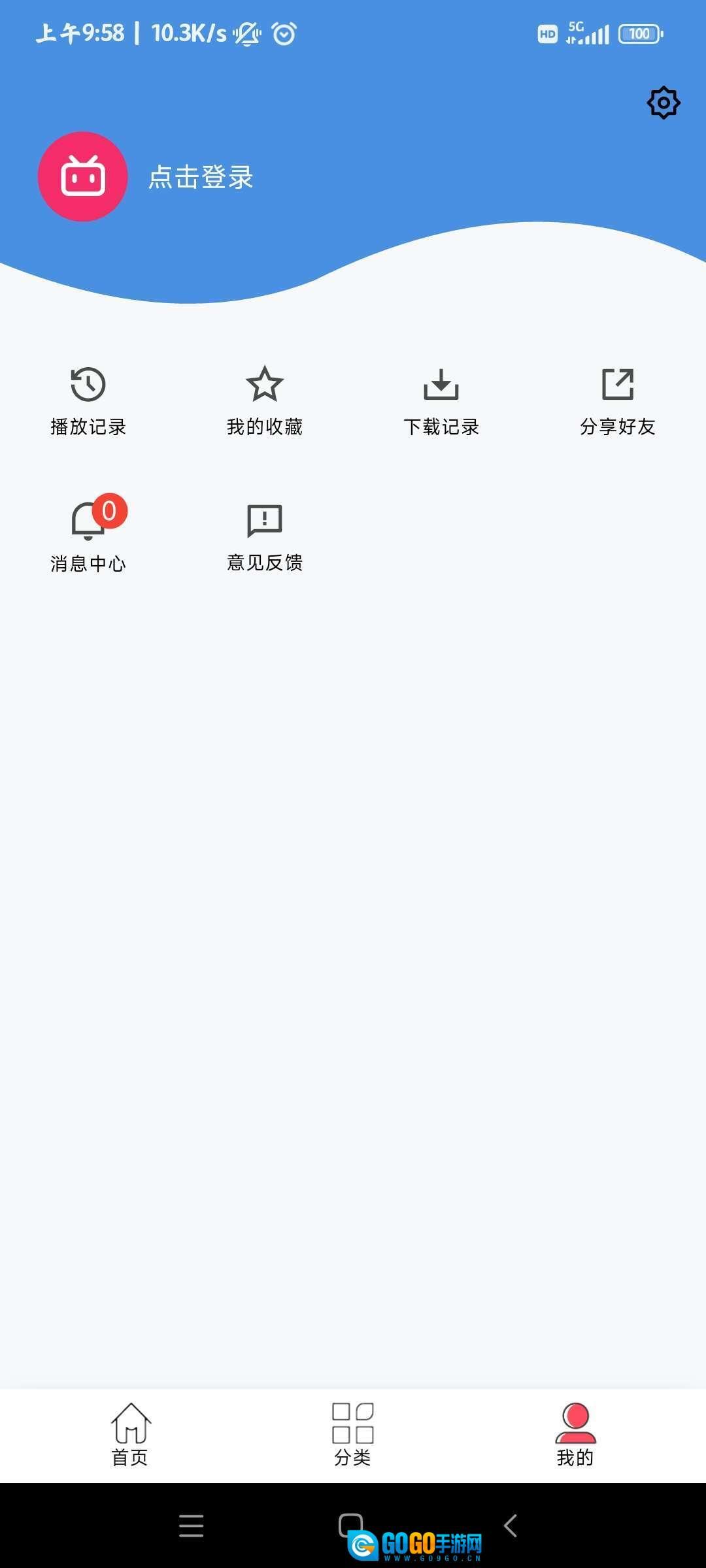Viewport: 706px width, 1568px height.
Task: Tap 点击登录 to log in
Action: pyautogui.click(x=201, y=177)
